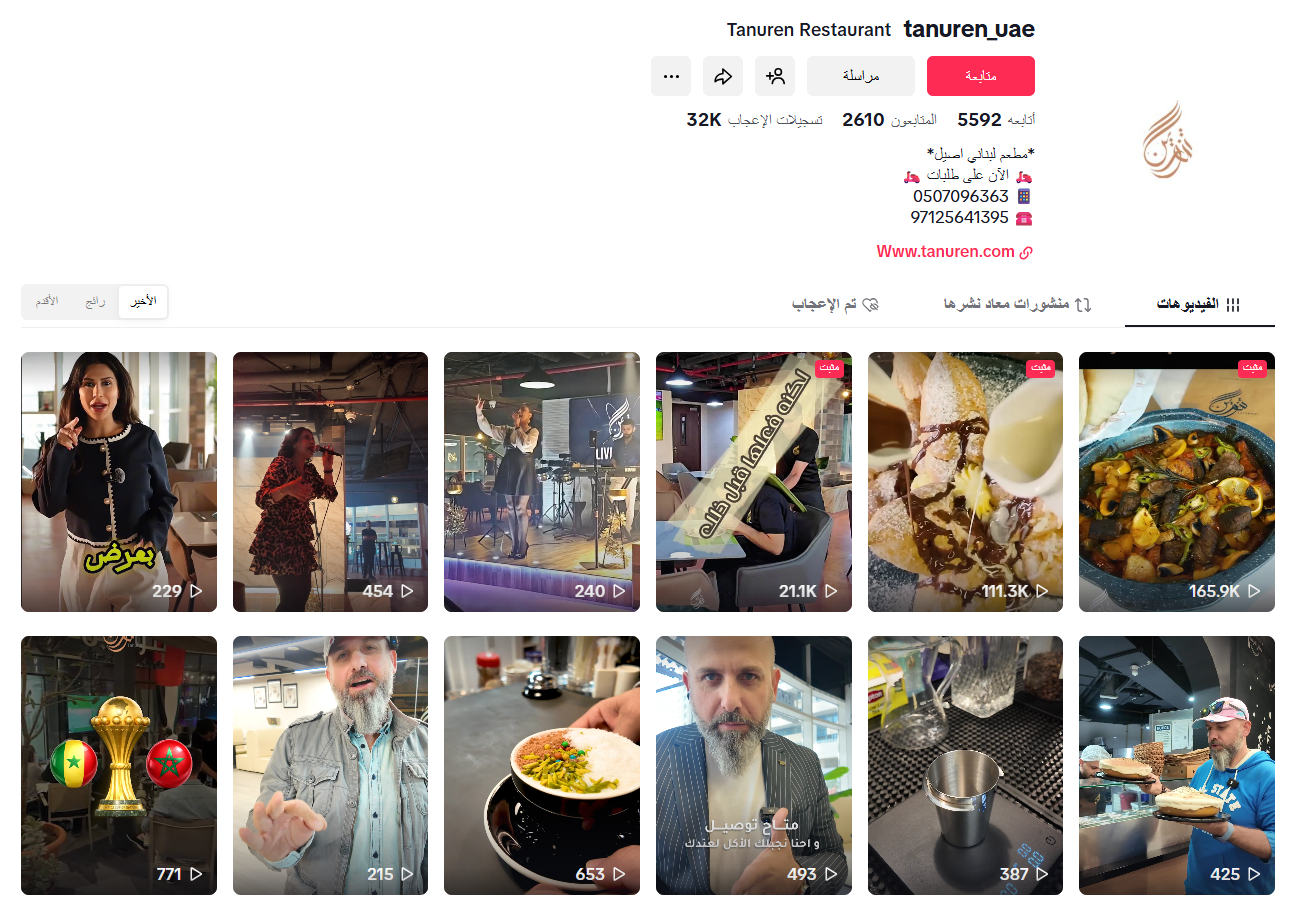1309x904 pixels.
Task: View the المتابعون followers list
Action: coord(890,120)
